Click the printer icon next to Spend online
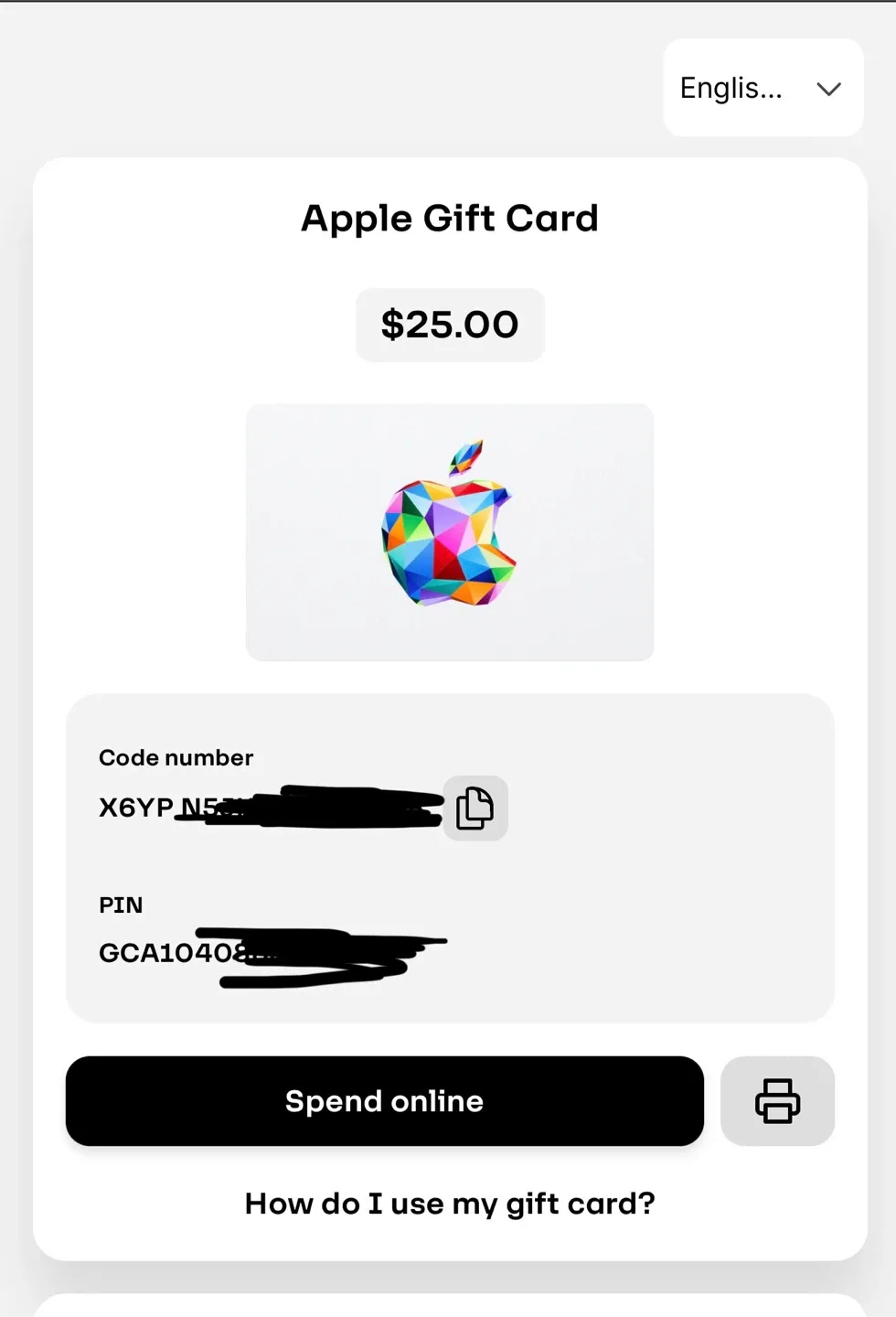The height and width of the screenshot is (1317, 896). (777, 1101)
